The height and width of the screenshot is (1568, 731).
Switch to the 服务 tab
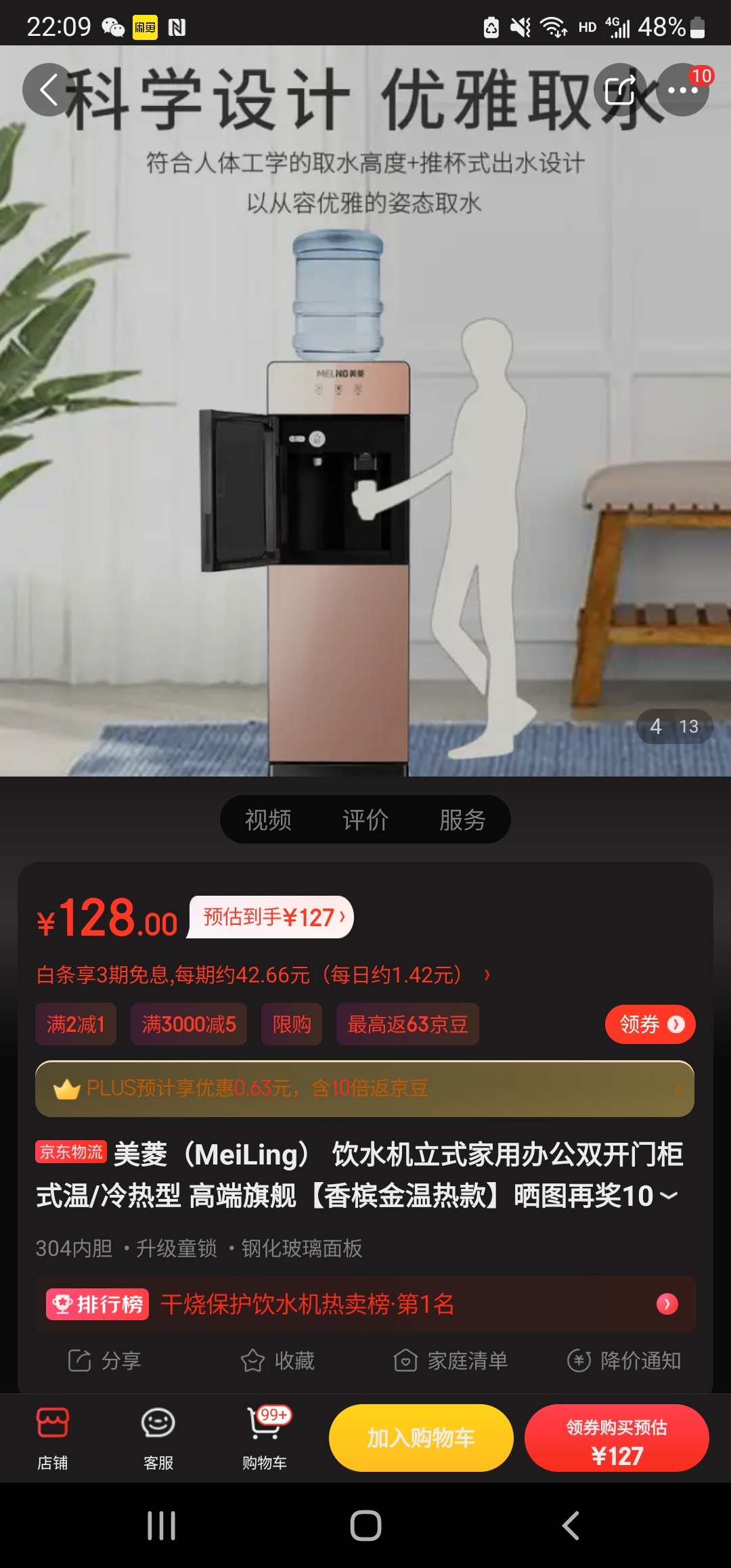[463, 820]
